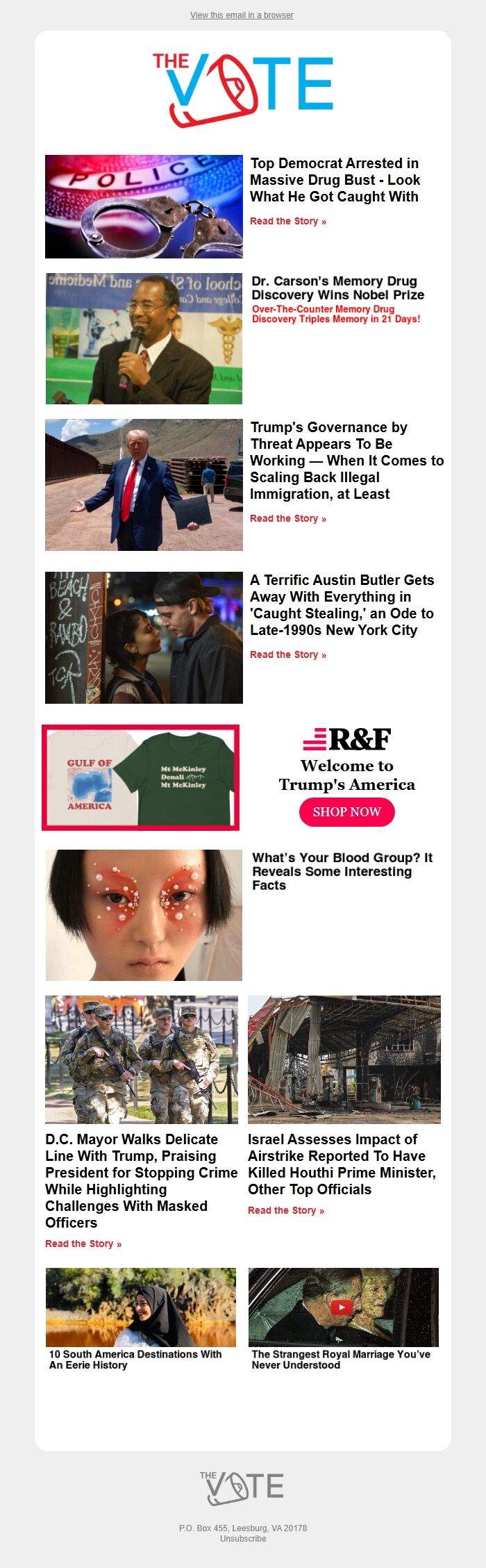Read the Story on Trump's immigration governance

[x=287, y=518]
